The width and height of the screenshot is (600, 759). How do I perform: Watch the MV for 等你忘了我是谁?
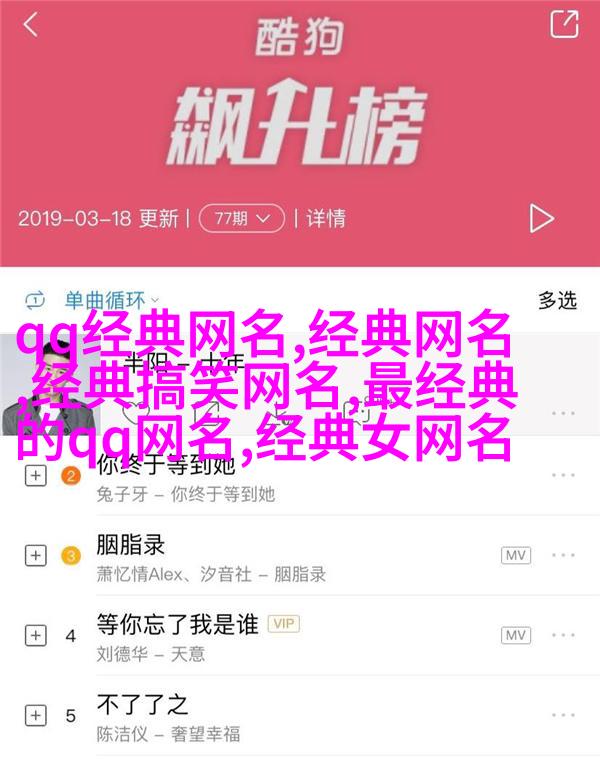point(515,636)
